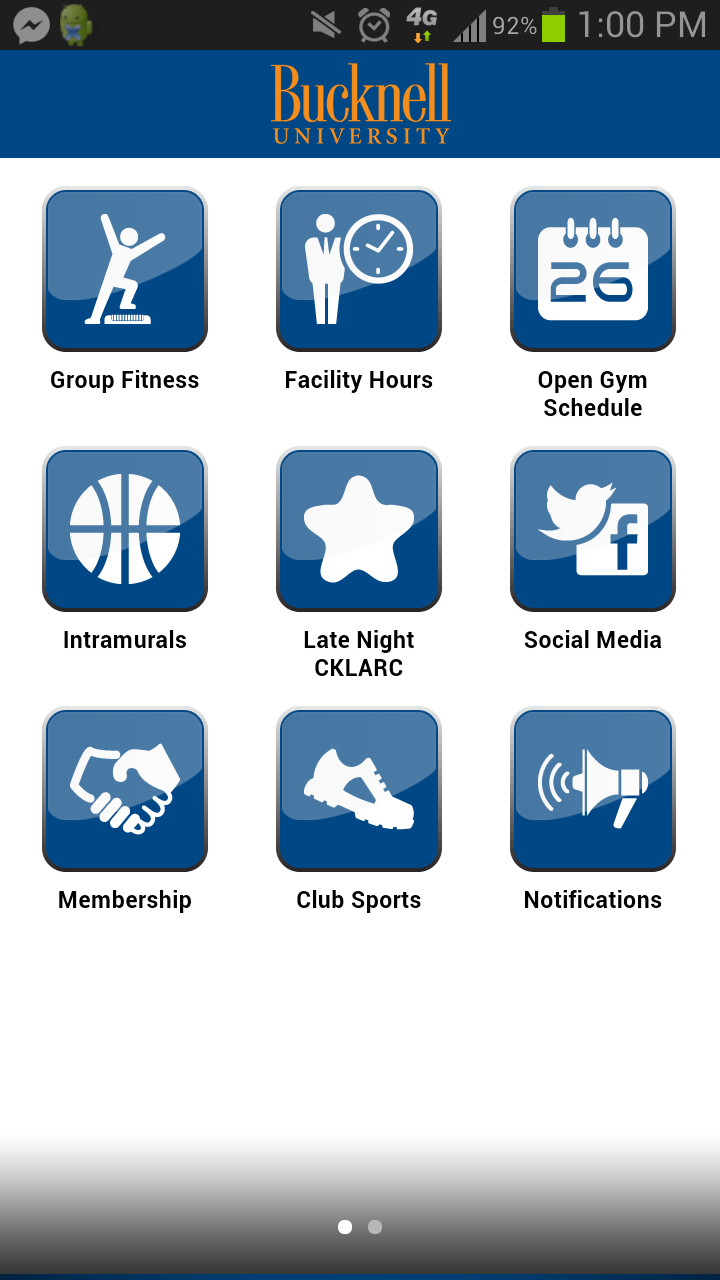Open Late Night CKLARC
720x1280 pixels.
359,529
